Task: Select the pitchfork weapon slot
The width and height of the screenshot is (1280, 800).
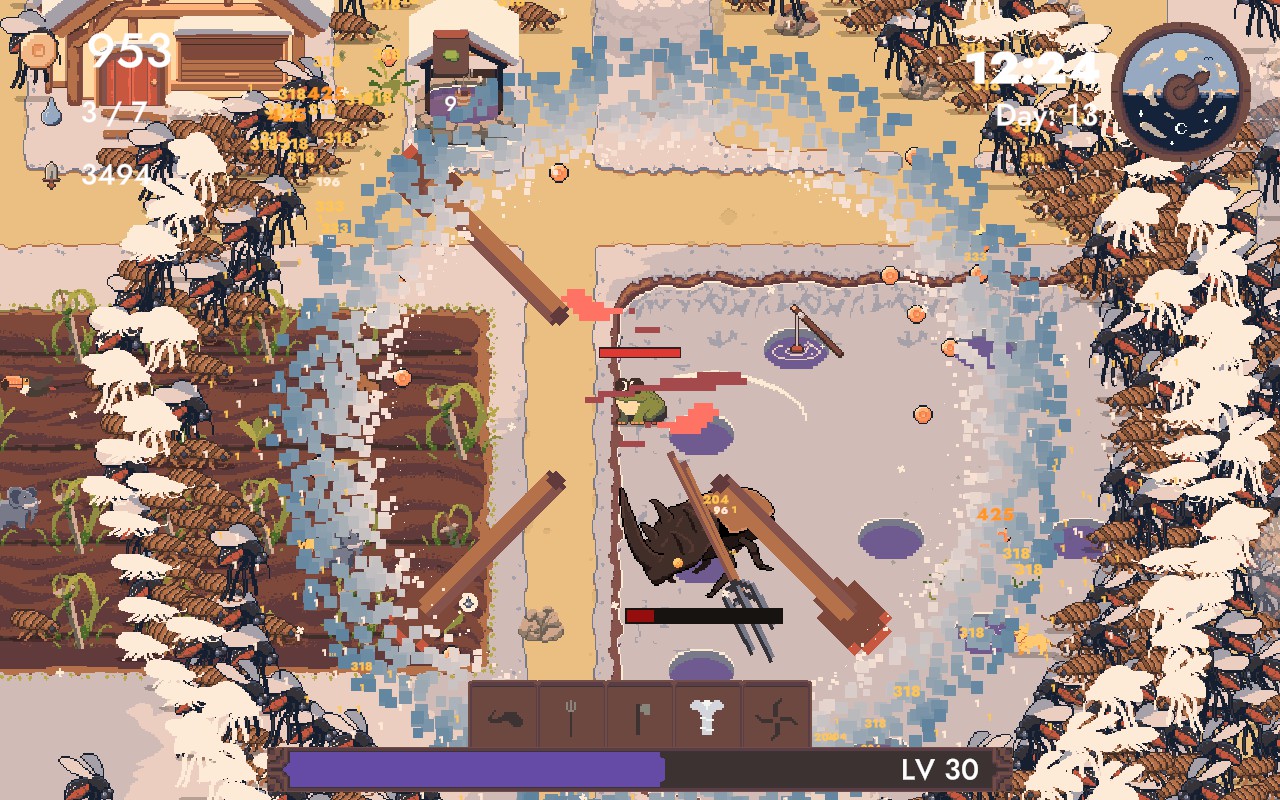Action: (572, 716)
